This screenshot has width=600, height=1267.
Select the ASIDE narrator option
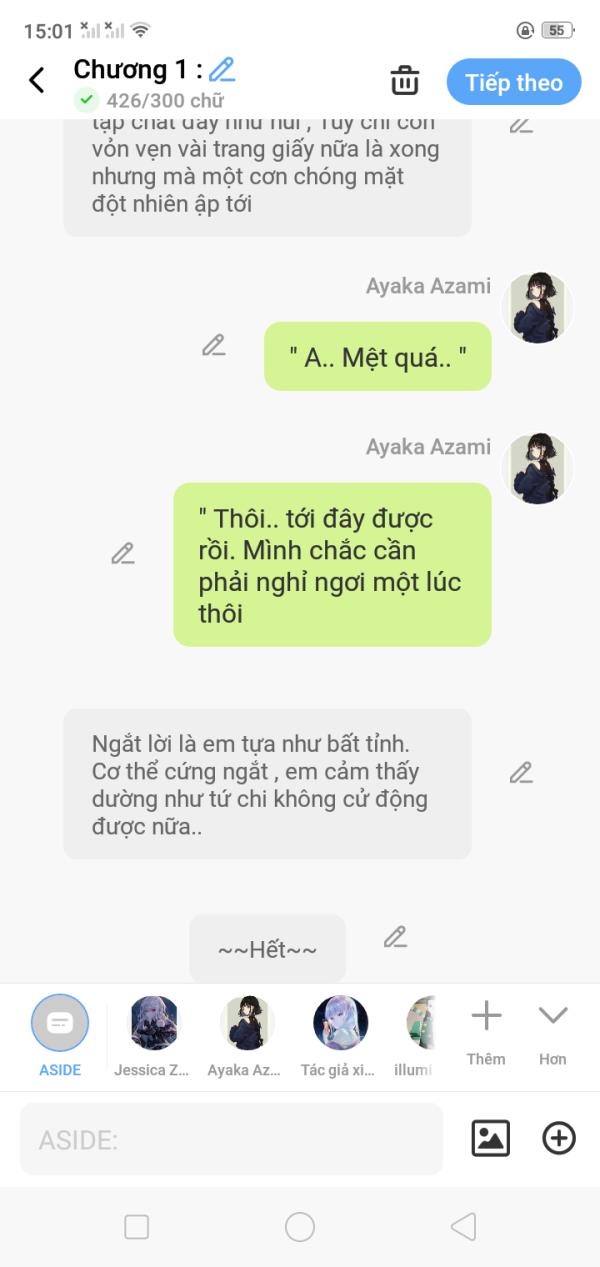point(60,1035)
